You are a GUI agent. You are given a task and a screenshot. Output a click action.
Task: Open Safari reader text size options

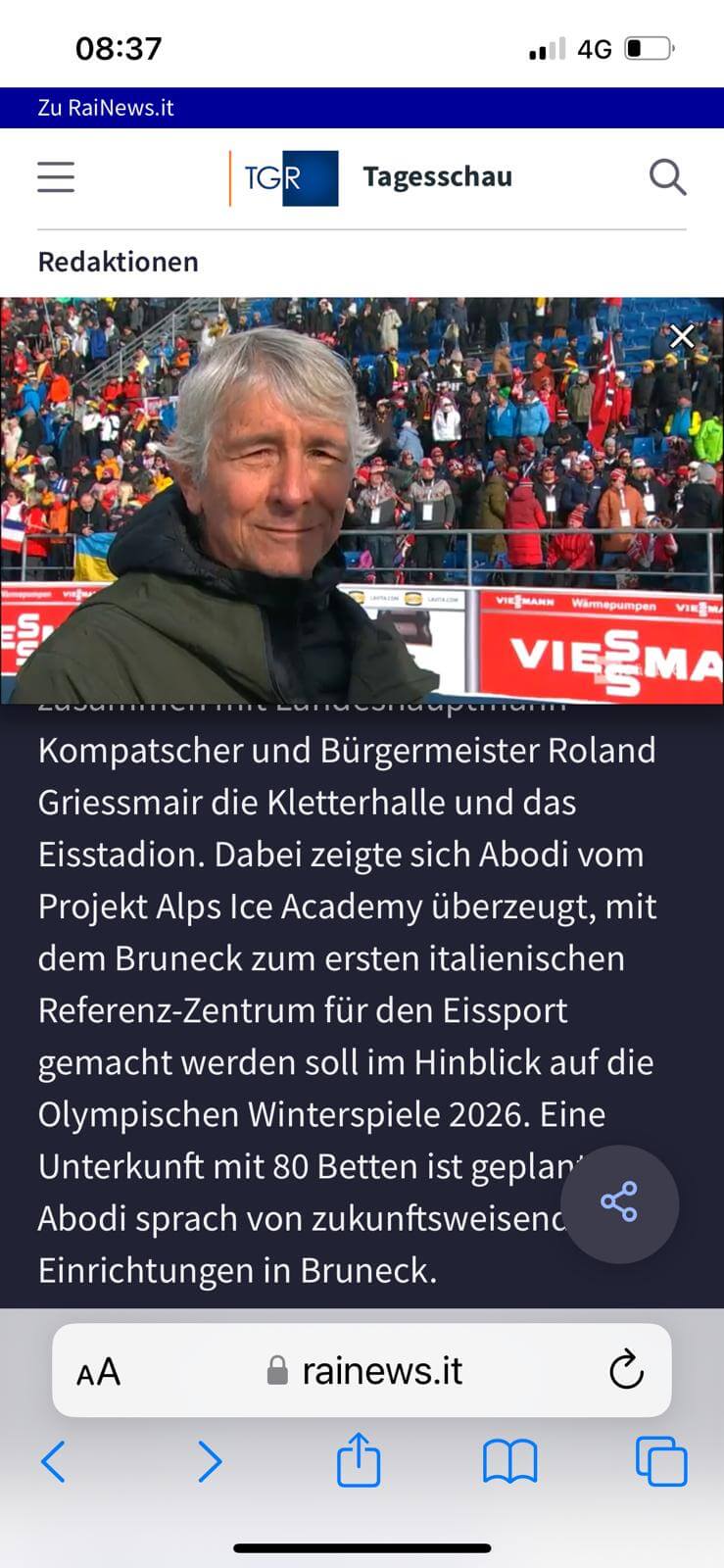tap(99, 1371)
